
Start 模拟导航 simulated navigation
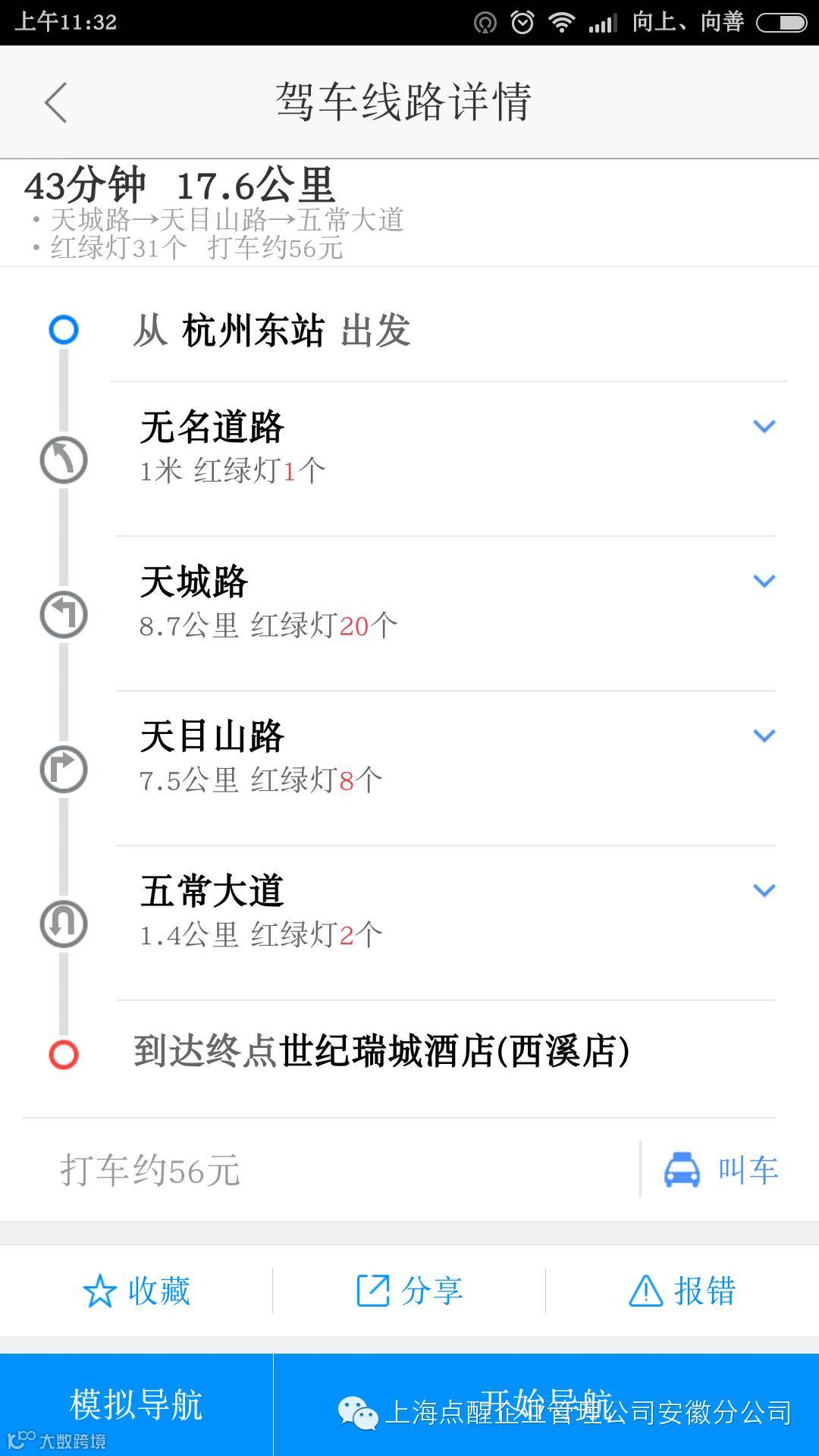[136, 1404]
